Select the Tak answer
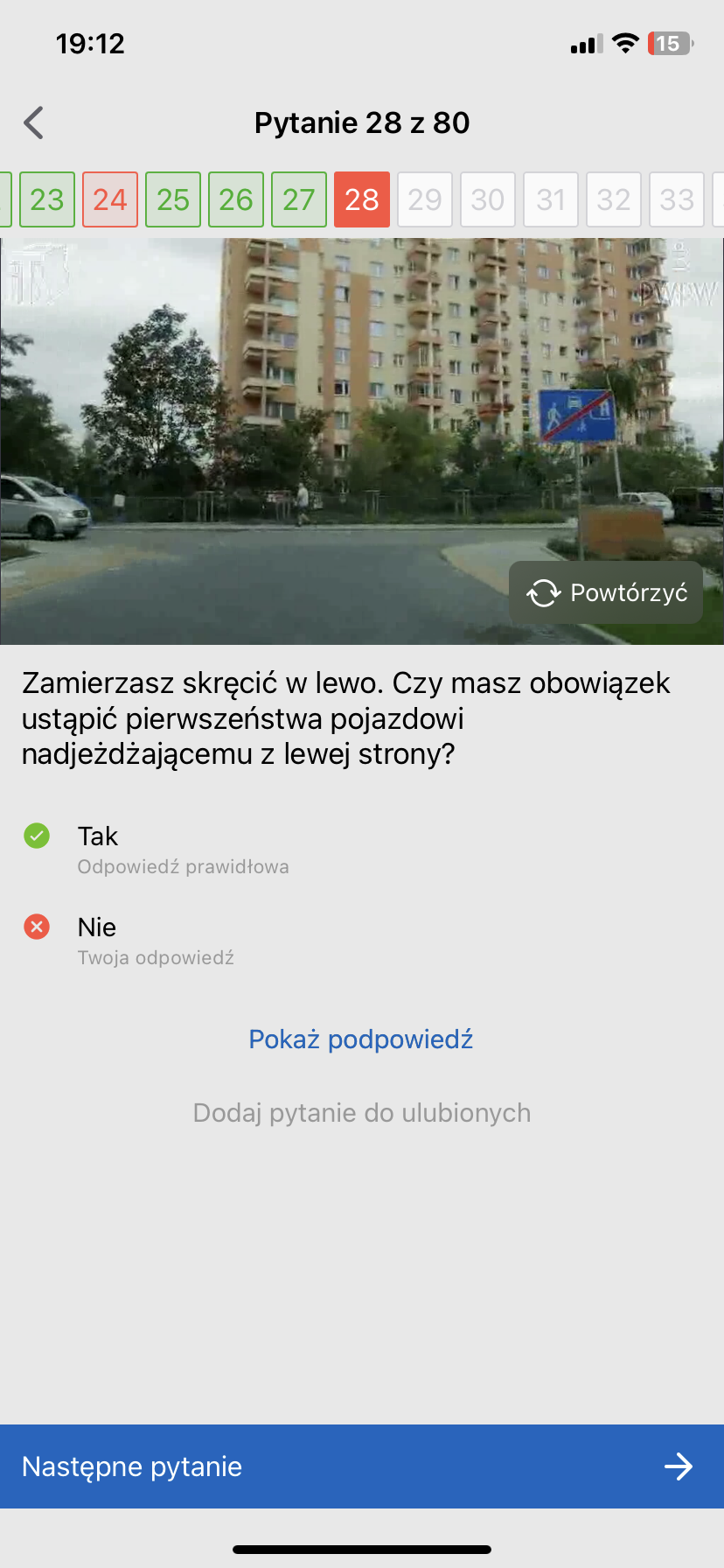Image resolution: width=724 pixels, height=1568 pixels. pos(98,836)
